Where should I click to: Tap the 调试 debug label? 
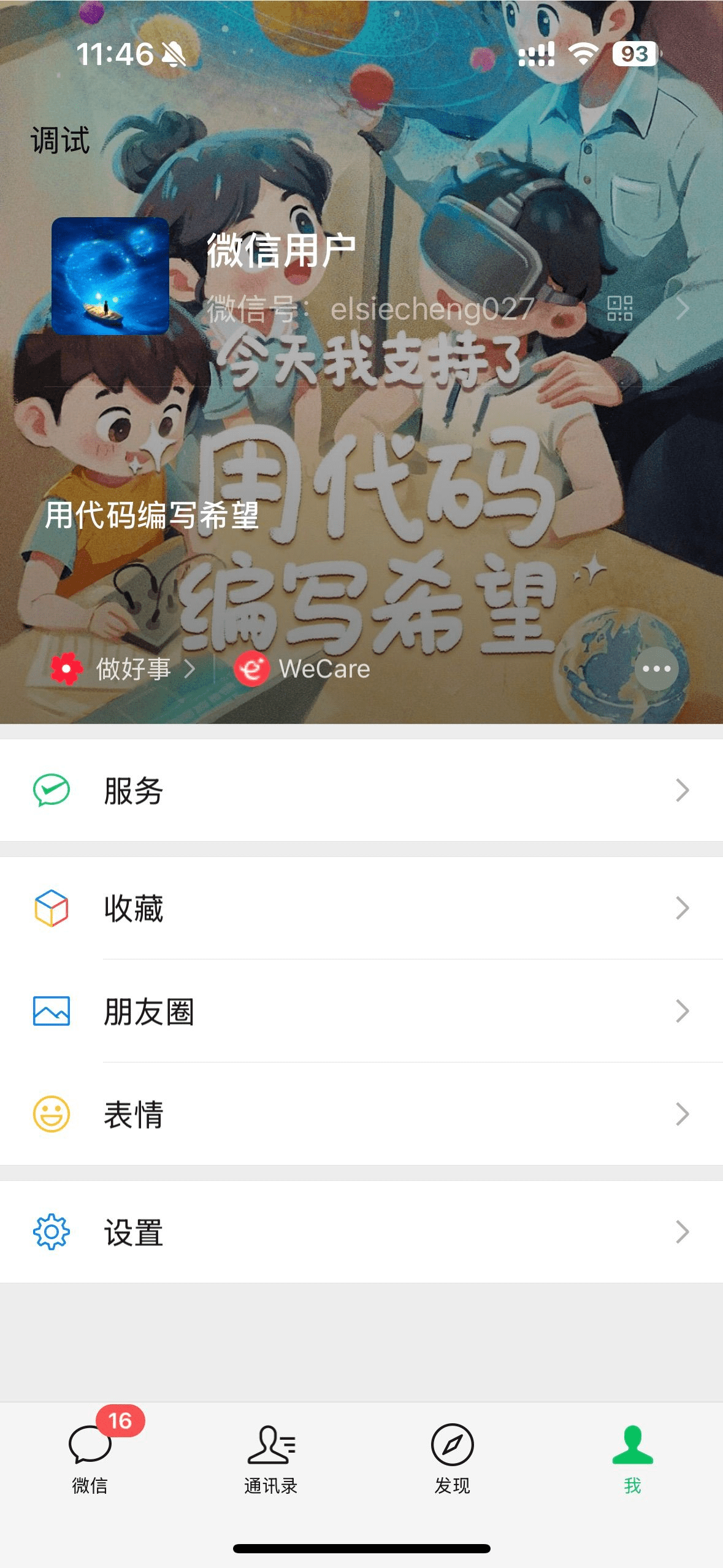point(60,140)
